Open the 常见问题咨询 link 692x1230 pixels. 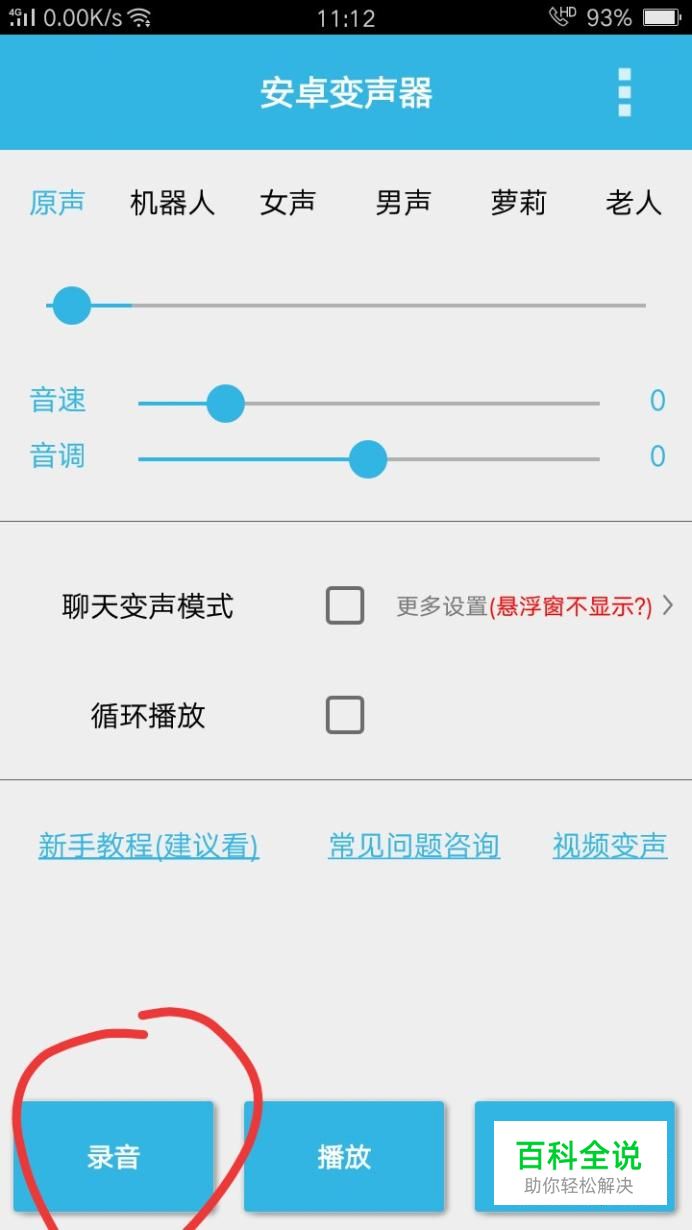(414, 846)
